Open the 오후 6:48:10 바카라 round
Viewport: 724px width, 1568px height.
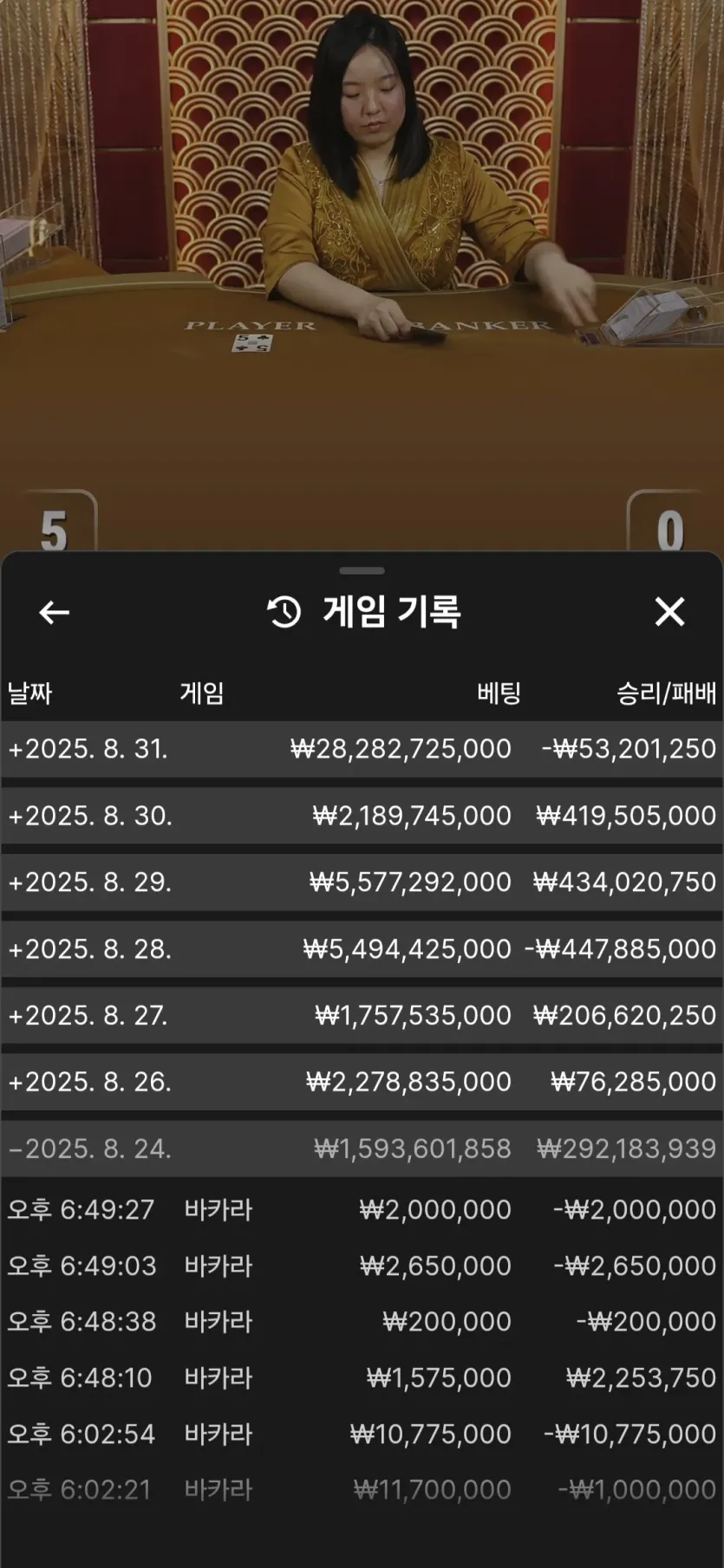tap(362, 1377)
